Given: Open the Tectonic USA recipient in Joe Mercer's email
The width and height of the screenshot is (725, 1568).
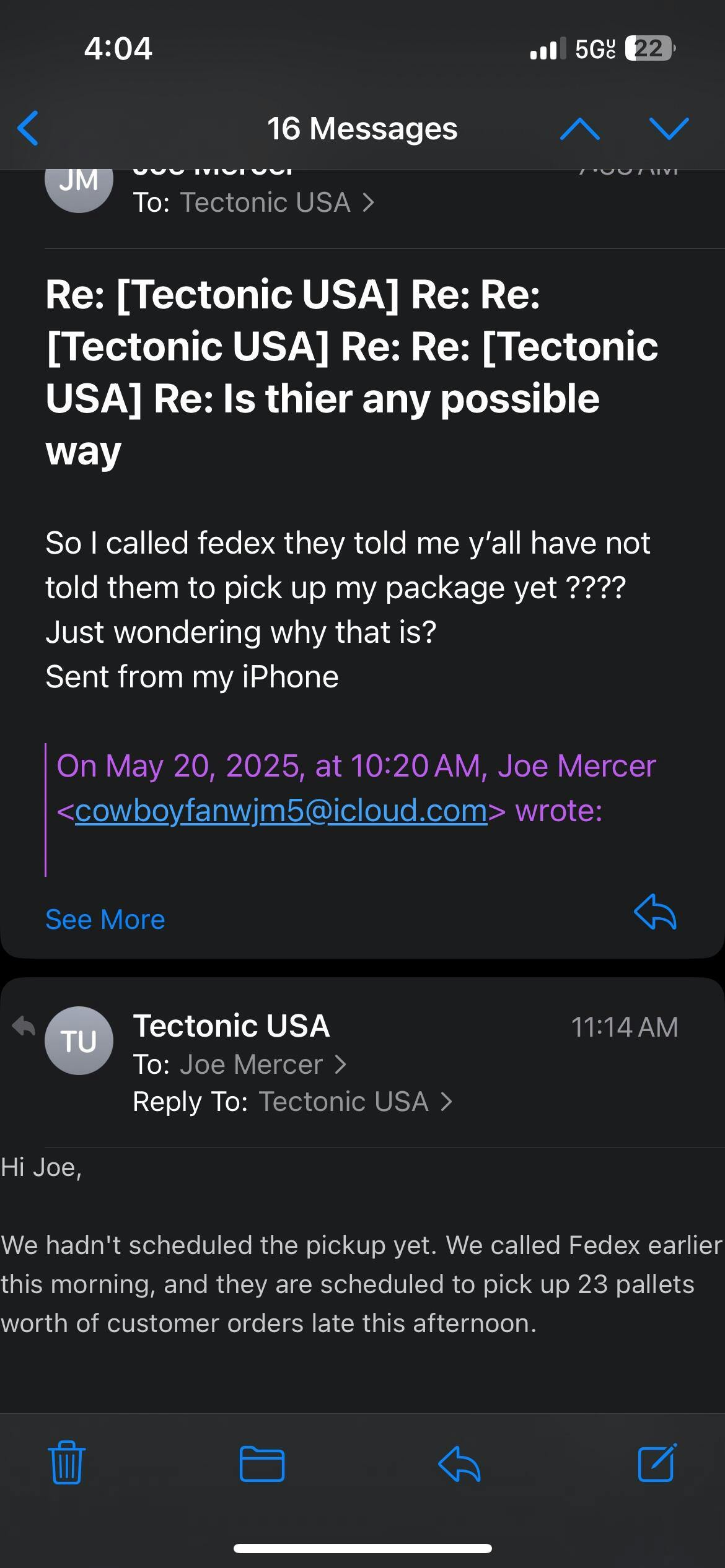Looking at the screenshot, I should pyautogui.click(x=277, y=203).
